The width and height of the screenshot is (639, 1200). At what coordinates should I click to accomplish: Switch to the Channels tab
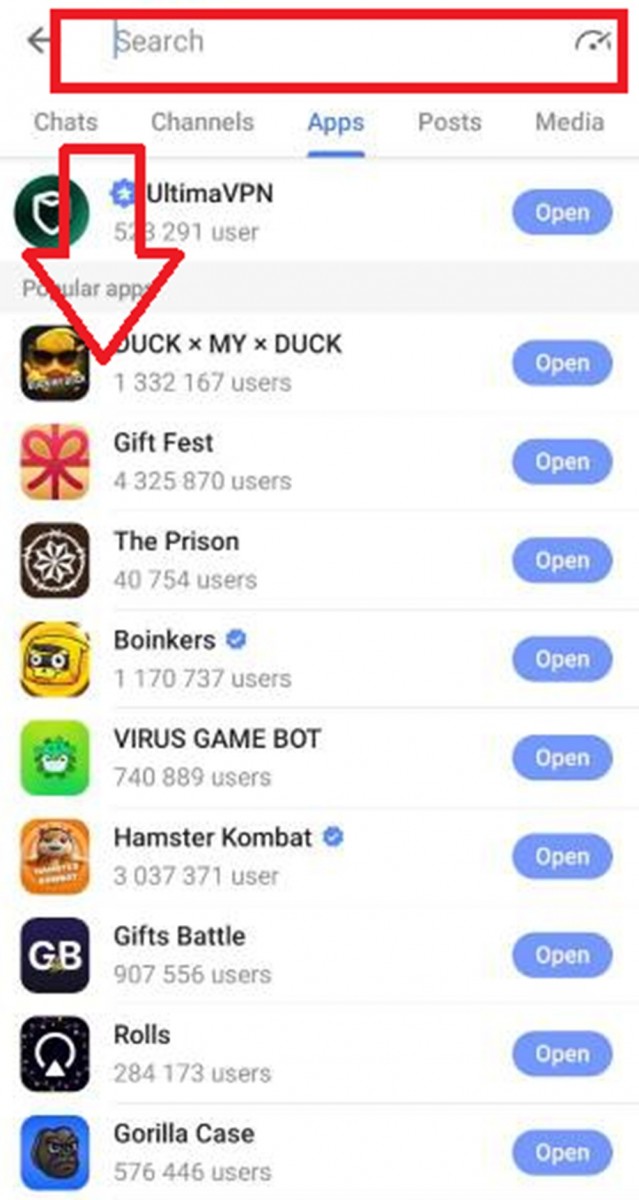[x=202, y=123]
